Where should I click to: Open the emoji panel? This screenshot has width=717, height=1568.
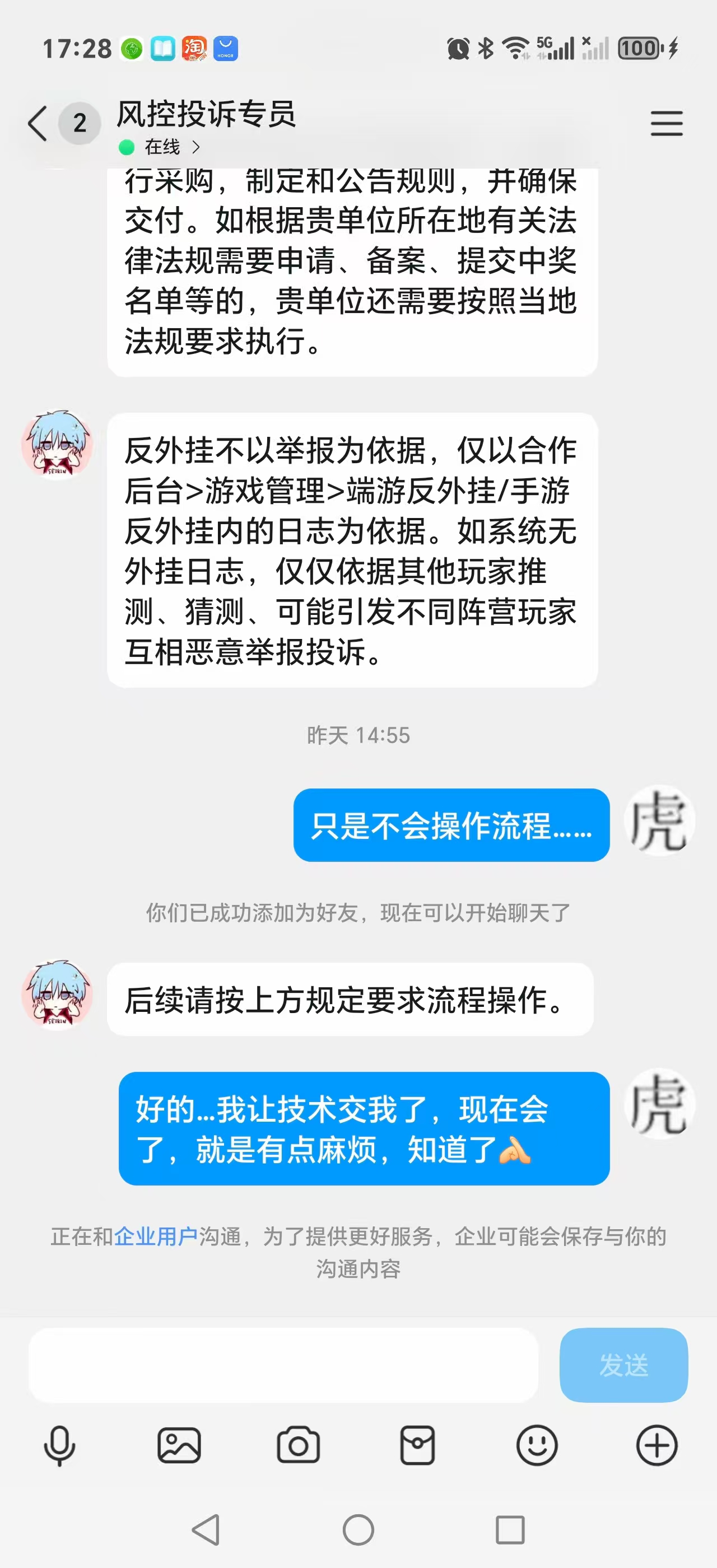click(537, 1445)
